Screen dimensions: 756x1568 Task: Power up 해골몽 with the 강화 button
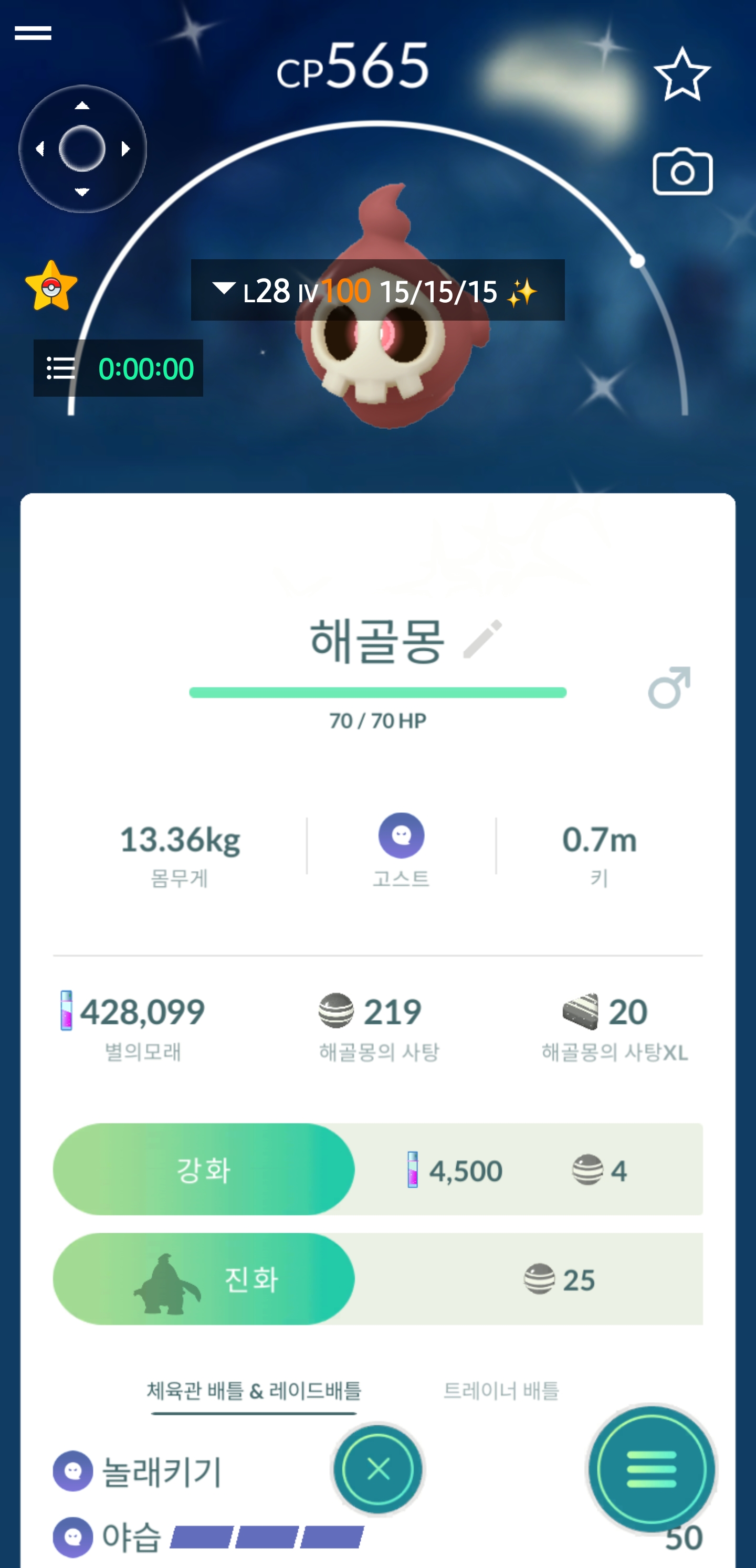(204, 1169)
